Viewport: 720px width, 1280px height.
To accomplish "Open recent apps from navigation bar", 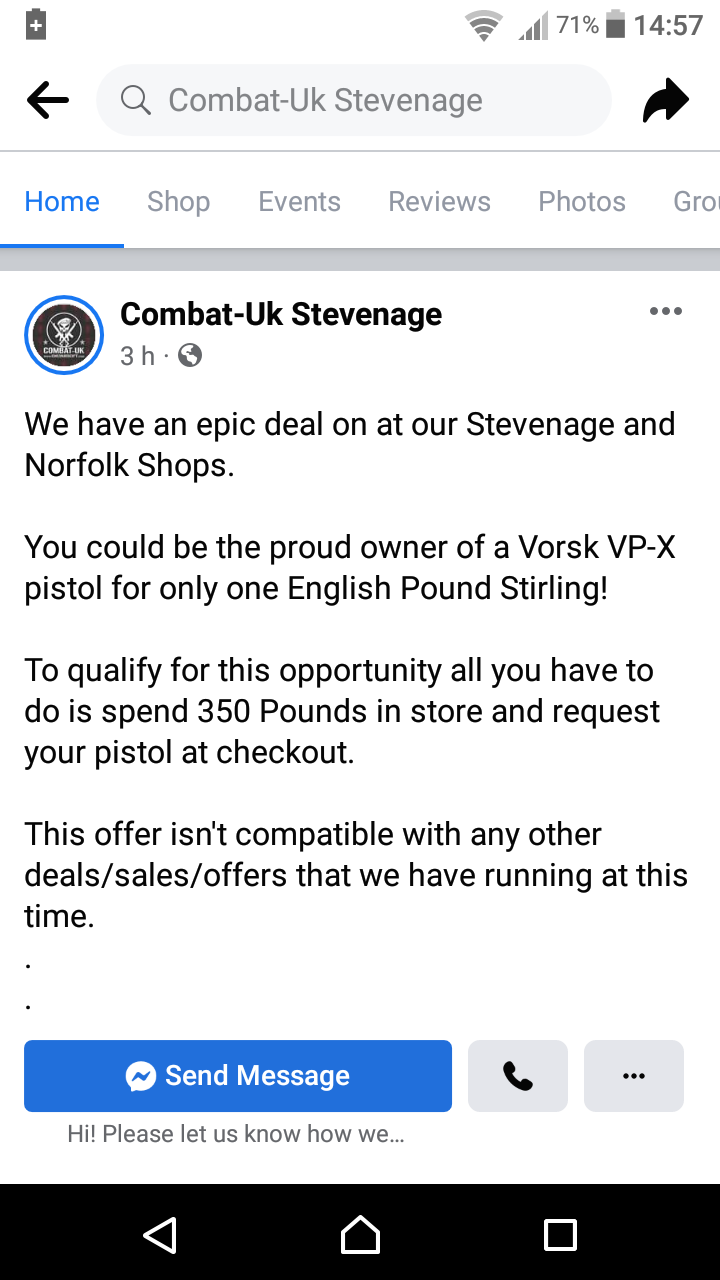I will point(560,1234).
